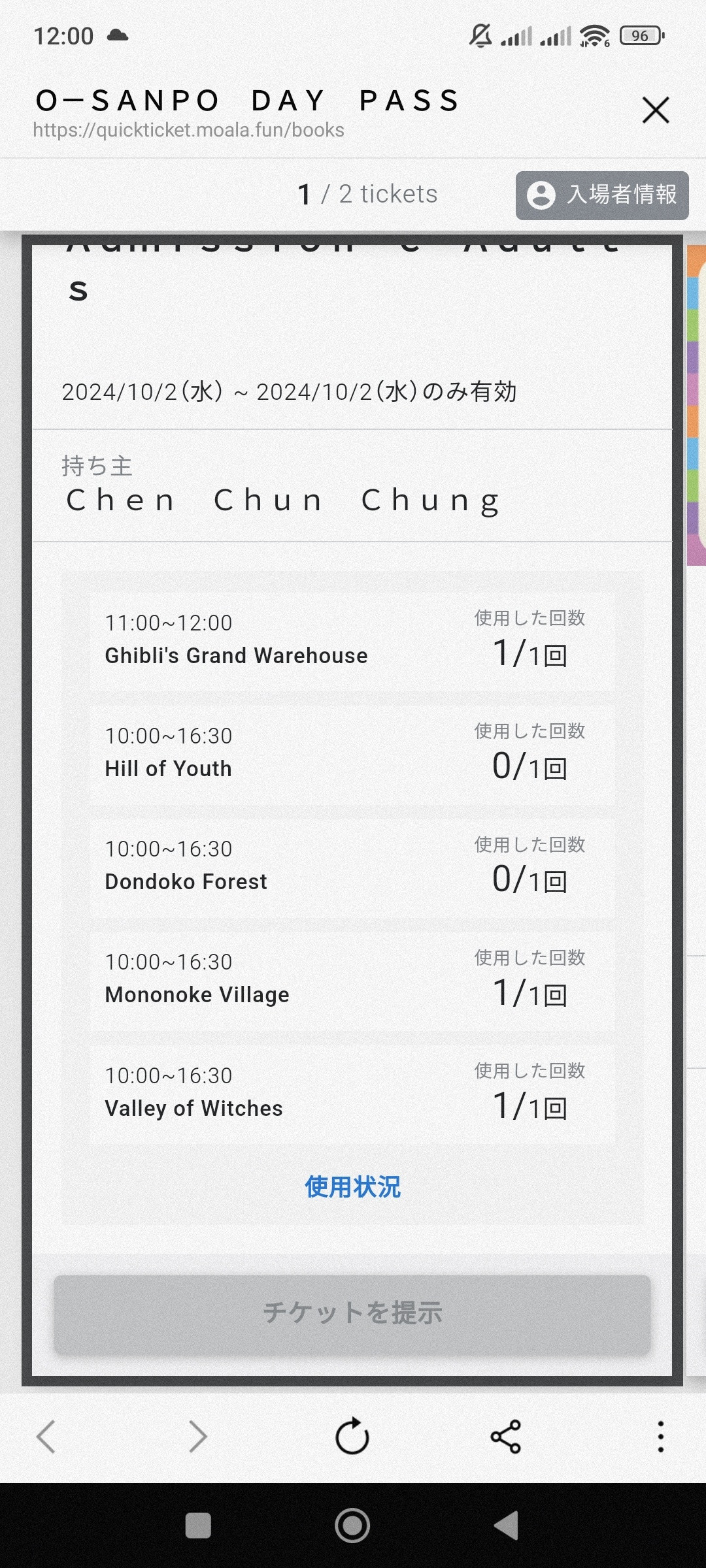The image size is (706, 1568).
Task: Go to the system home screen
Action: click(x=352, y=1526)
